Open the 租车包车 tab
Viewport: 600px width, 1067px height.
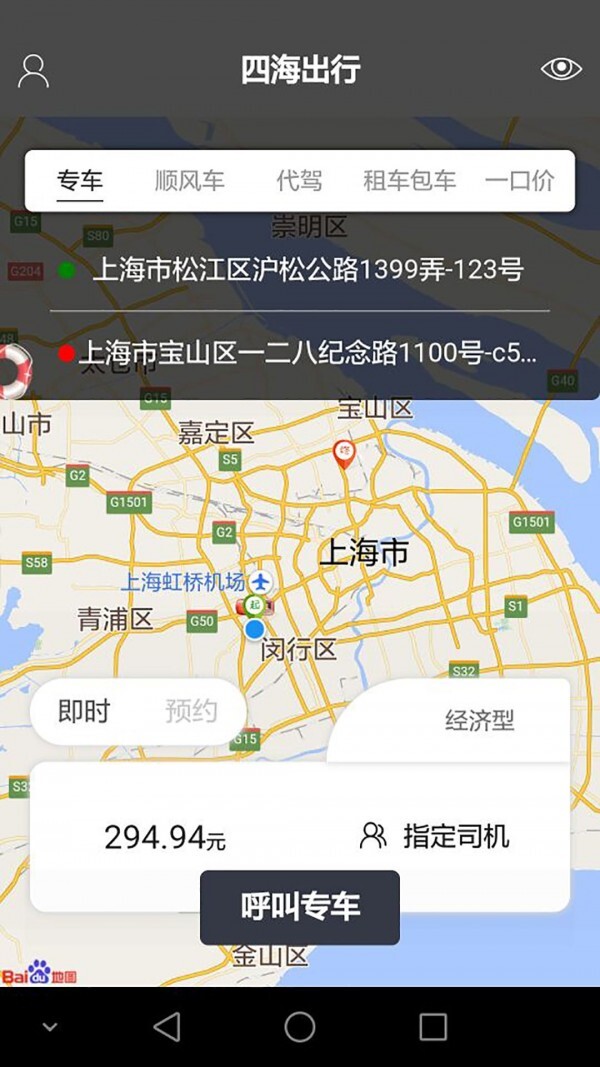pos(409,181)
